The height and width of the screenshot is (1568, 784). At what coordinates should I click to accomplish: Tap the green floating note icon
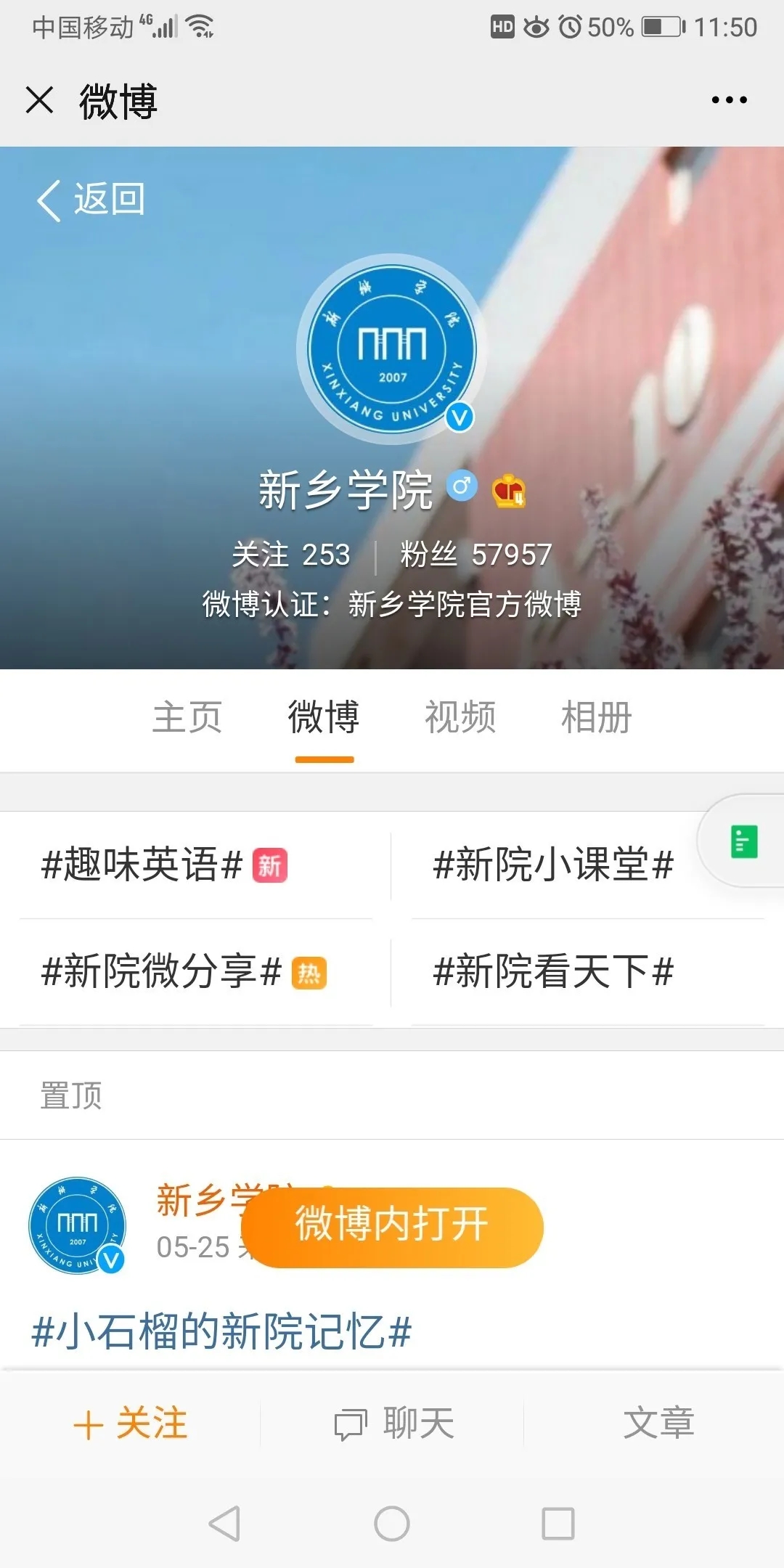click(x=744, y=842)
